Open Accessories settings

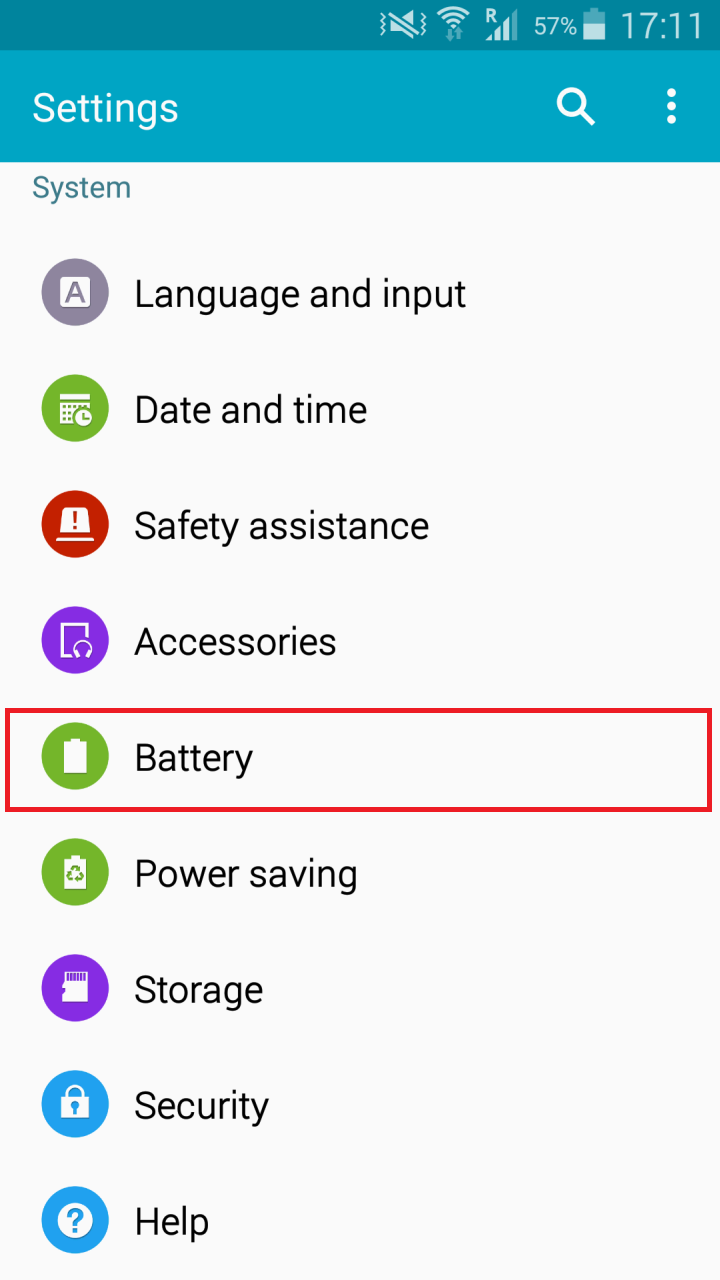pos(360,642)
